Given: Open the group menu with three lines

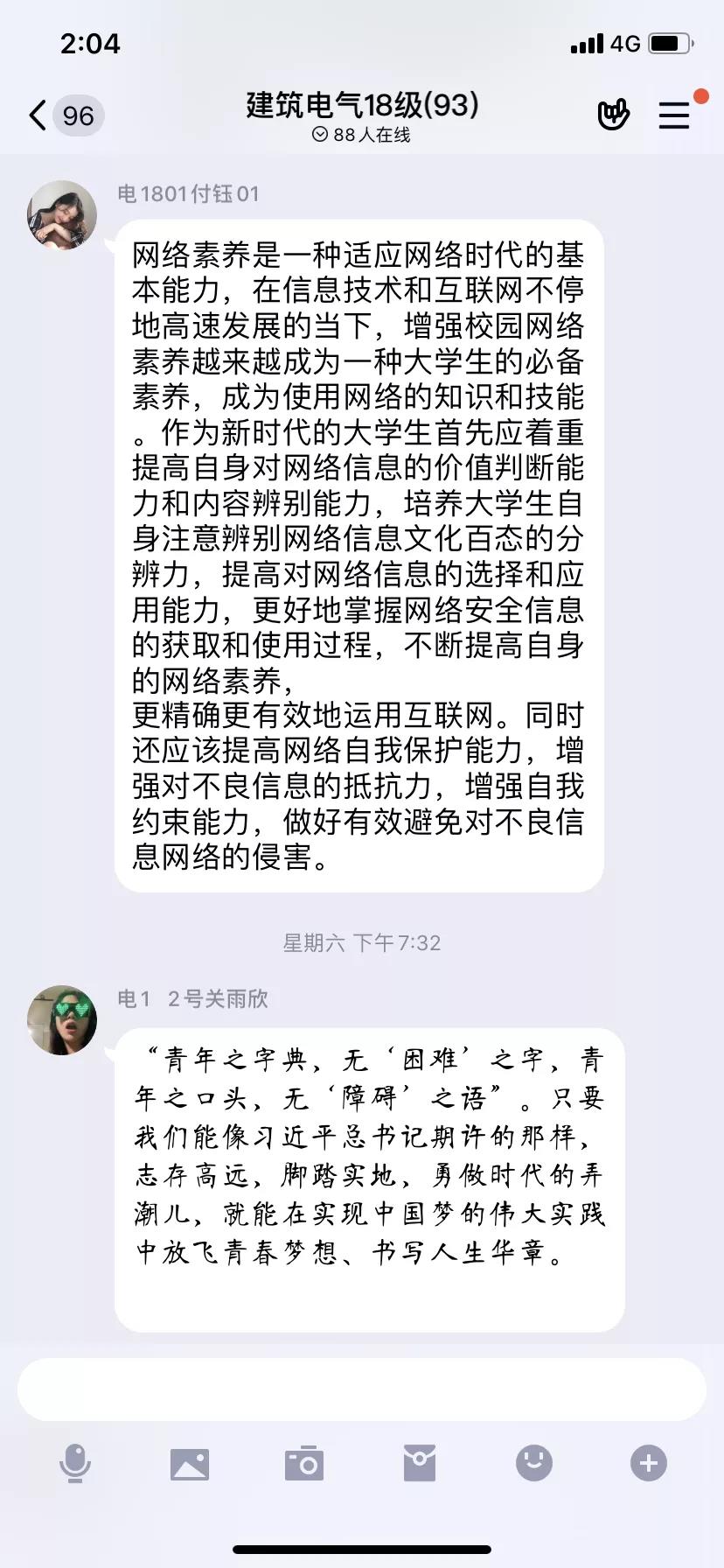Looking at the screenshot, I should coord(674,115).
